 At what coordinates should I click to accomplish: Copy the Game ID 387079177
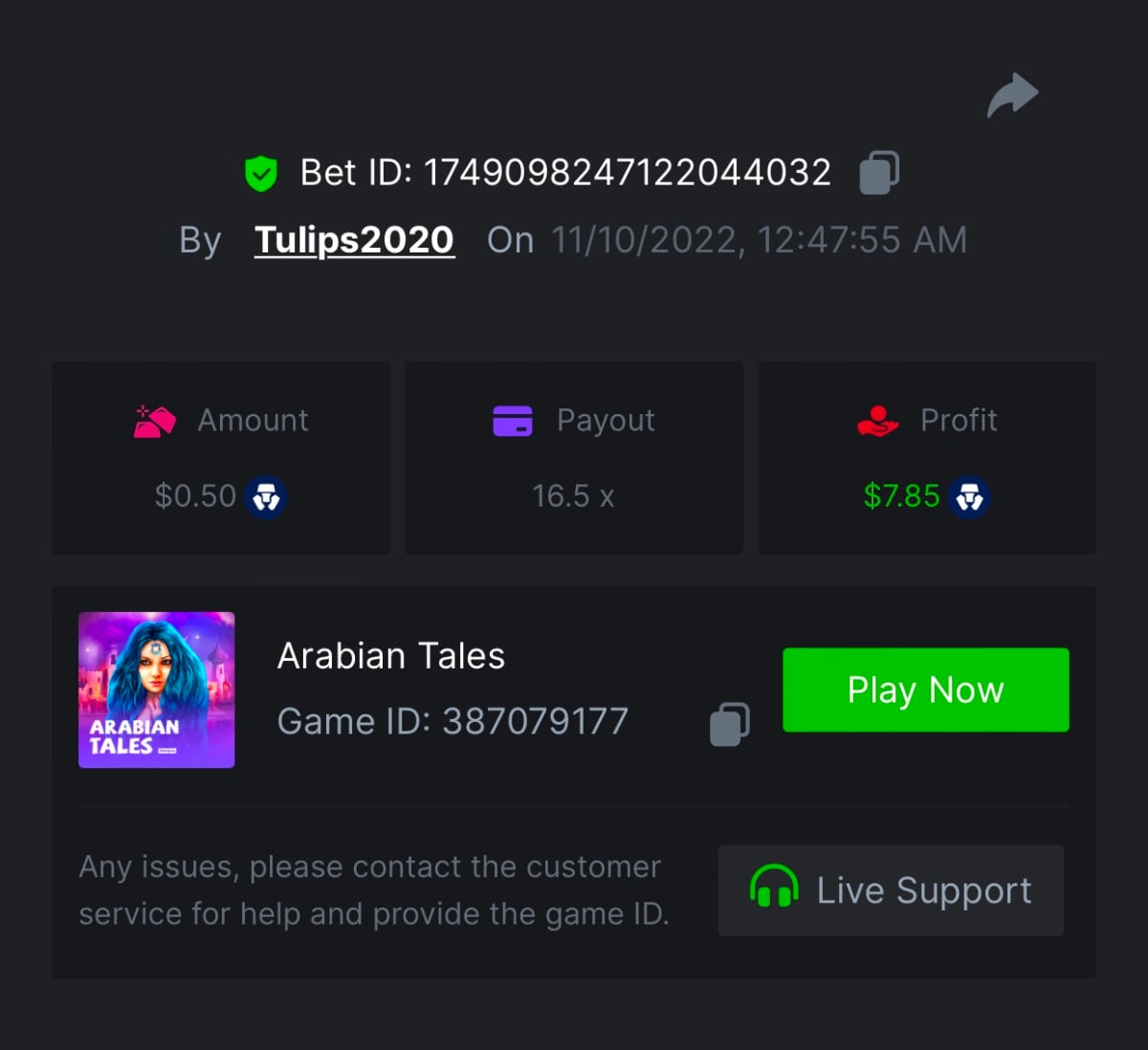(729, 723)
